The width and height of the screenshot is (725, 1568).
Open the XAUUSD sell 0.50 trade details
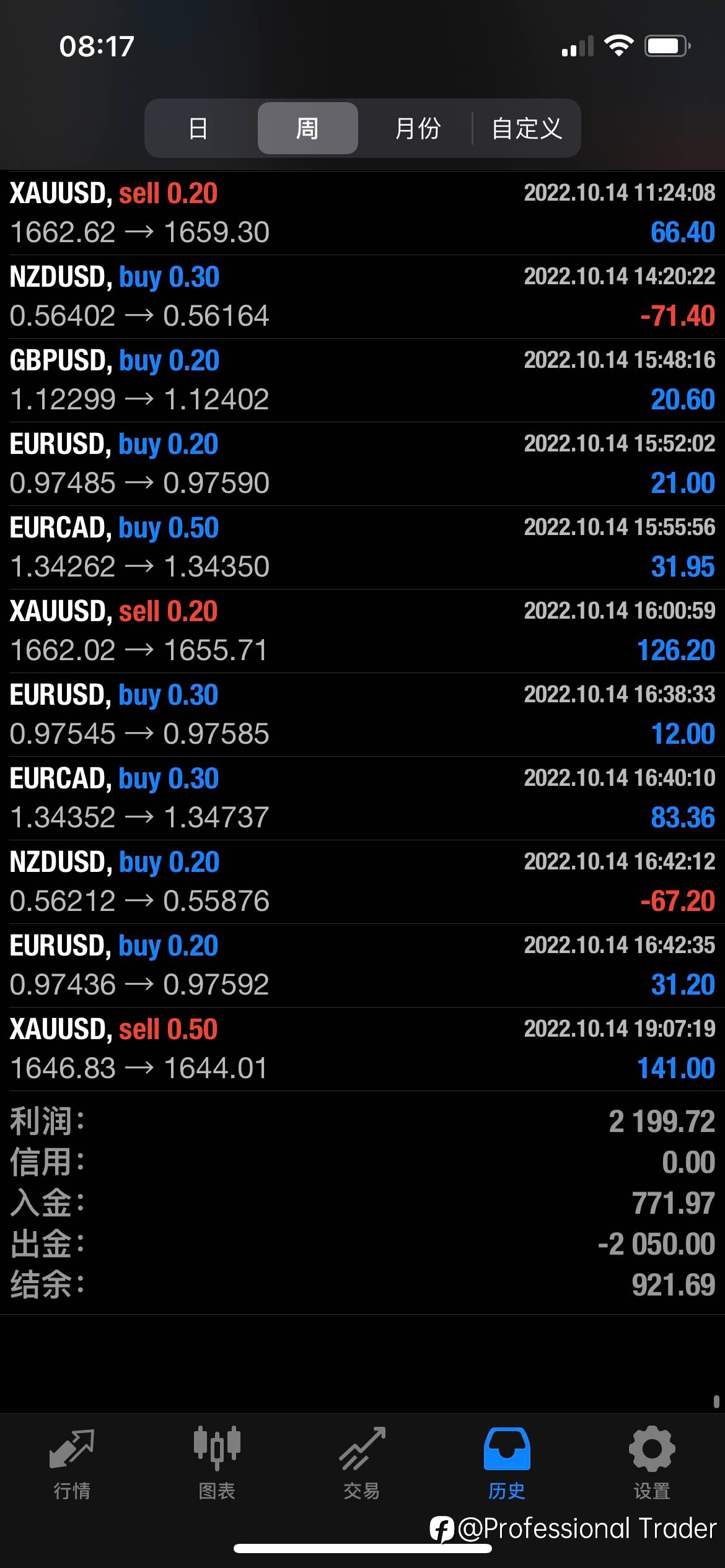tap(362, 1049)
